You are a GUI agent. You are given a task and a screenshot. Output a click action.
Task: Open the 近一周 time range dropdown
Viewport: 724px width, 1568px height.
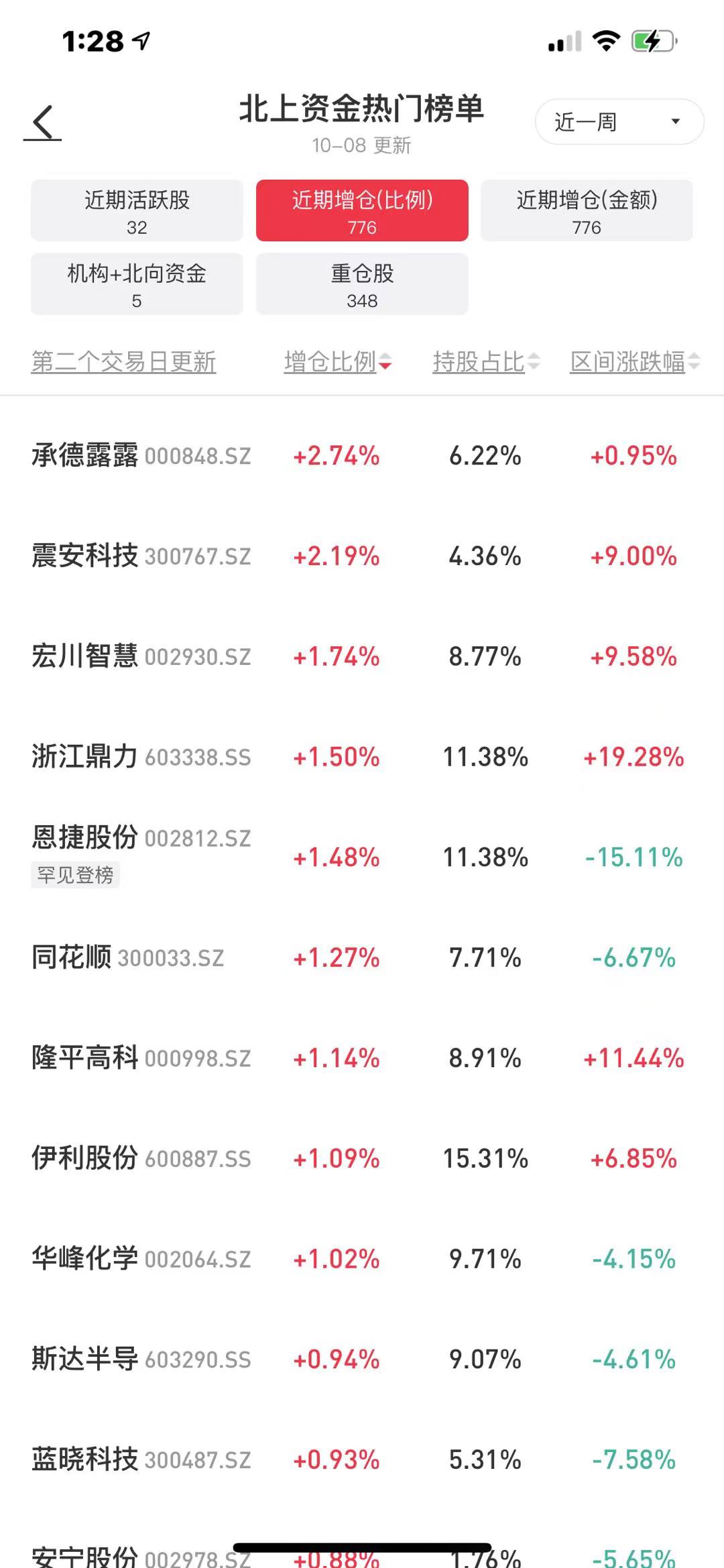click(x=619, y=122)
